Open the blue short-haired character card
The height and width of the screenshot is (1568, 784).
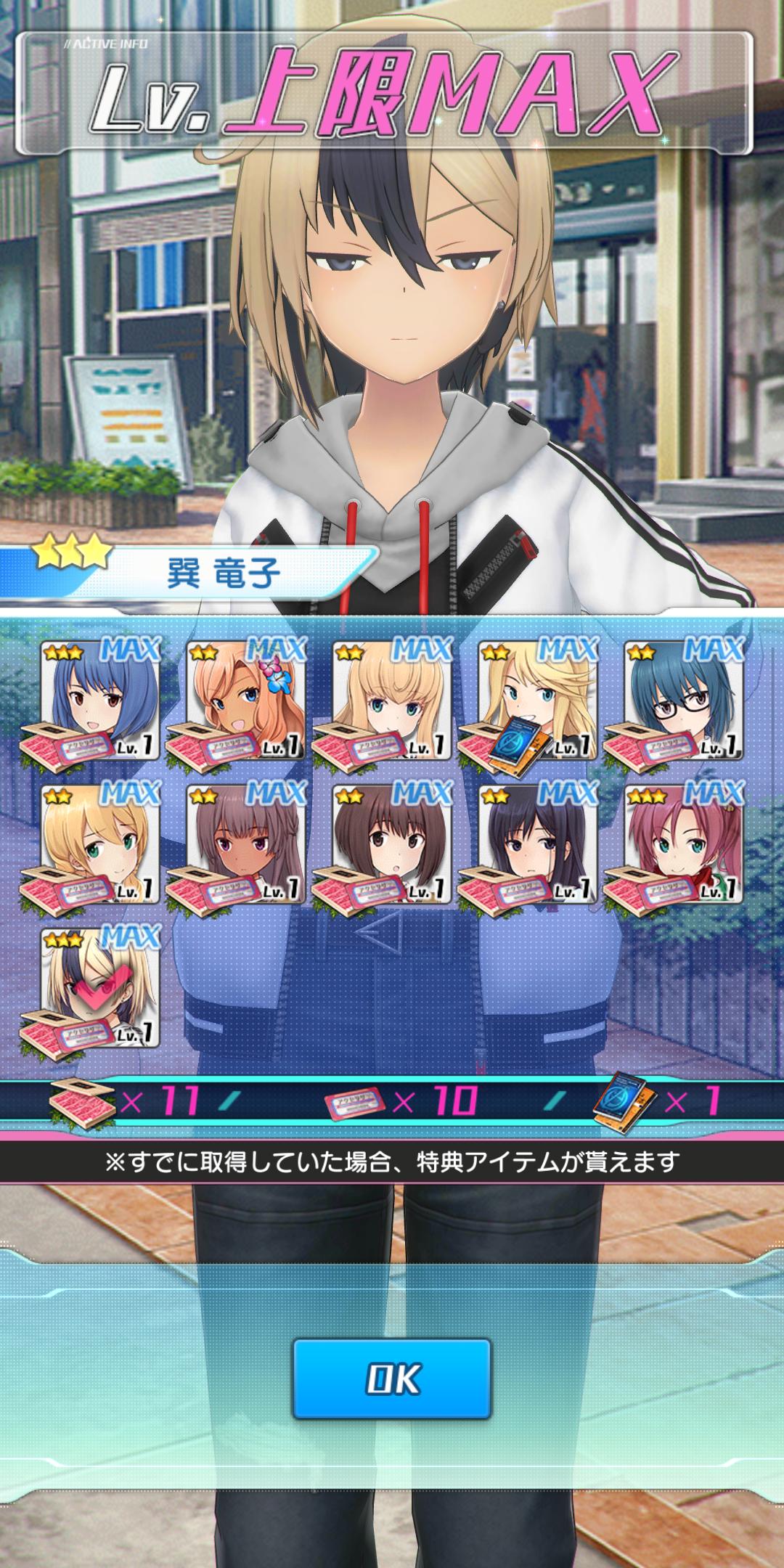click(x=100, y=701)
